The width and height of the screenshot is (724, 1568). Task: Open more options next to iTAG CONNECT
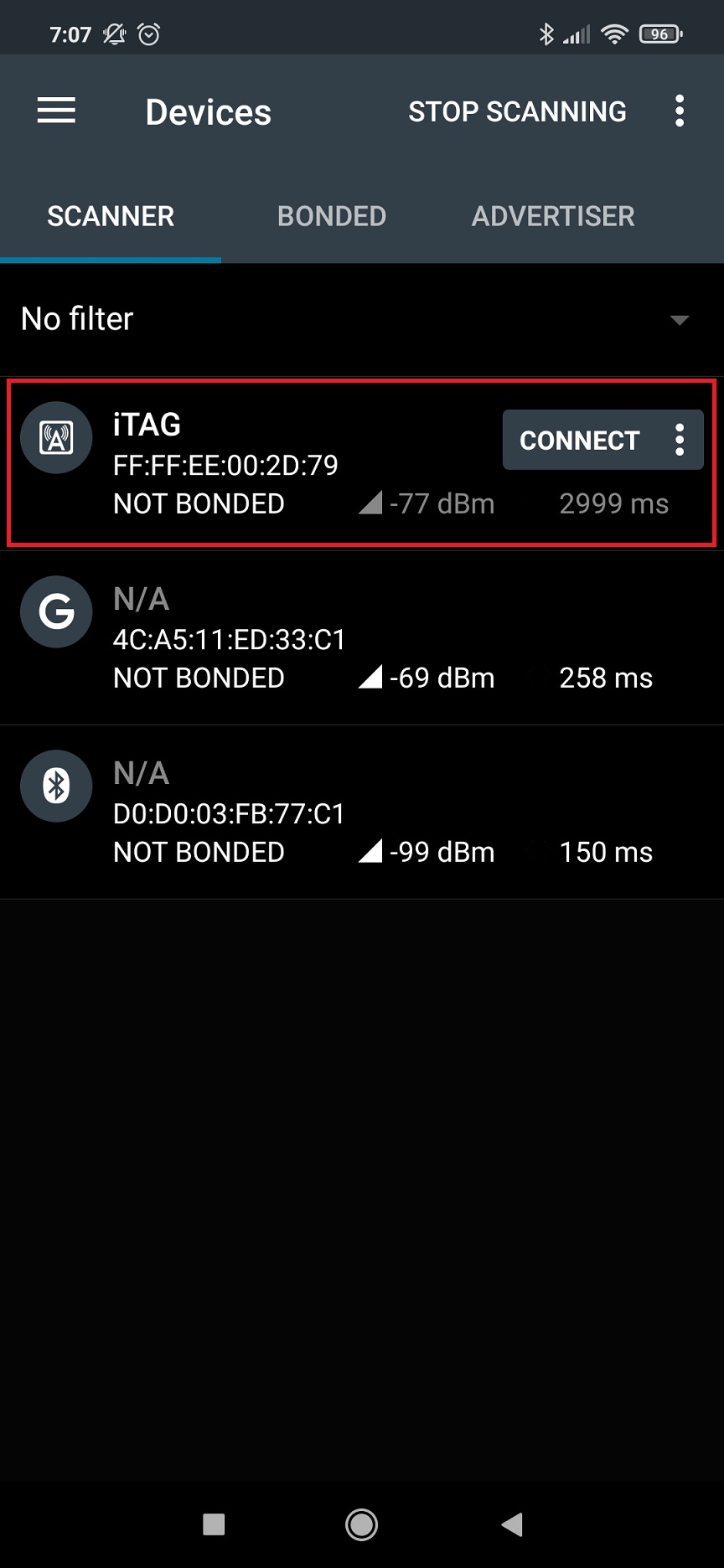tap(680, 440)
